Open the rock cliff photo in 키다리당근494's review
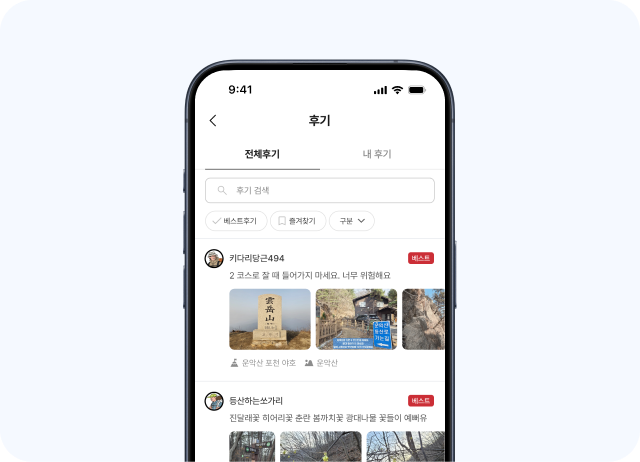Viewport: 640px width, 462px height. click(x=423, y=319)
